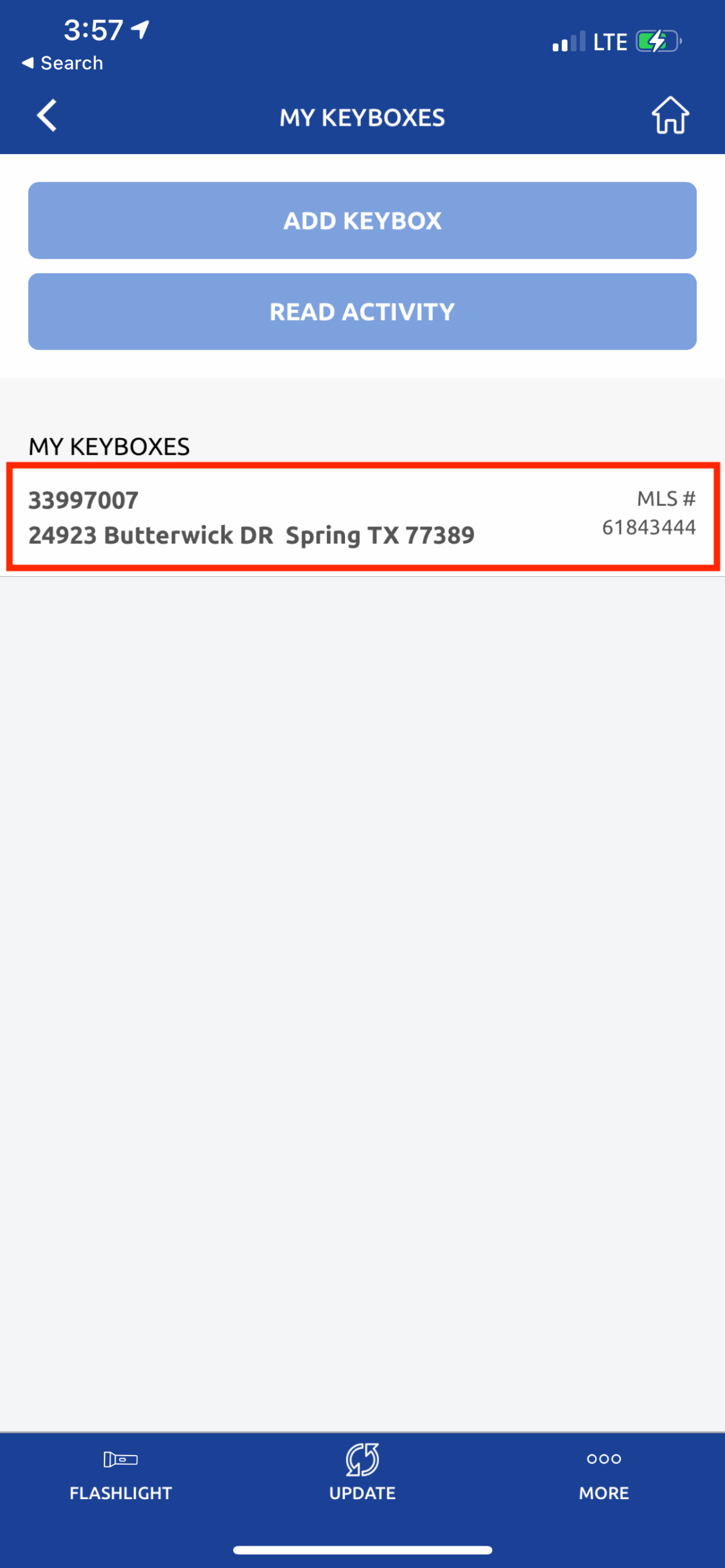Screen dimensions: 725x1568
Task: Open keybox 33997007 on Butterwick DR
Action: click(x=362, y=517)
